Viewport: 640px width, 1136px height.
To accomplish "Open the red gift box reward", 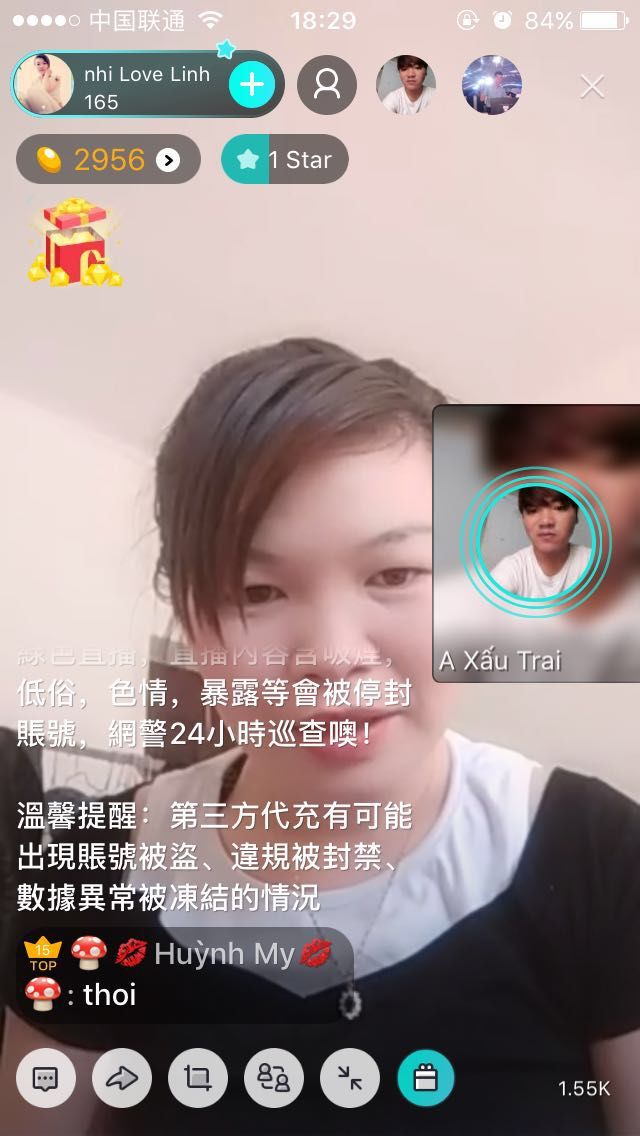I will tap(73, 241).
